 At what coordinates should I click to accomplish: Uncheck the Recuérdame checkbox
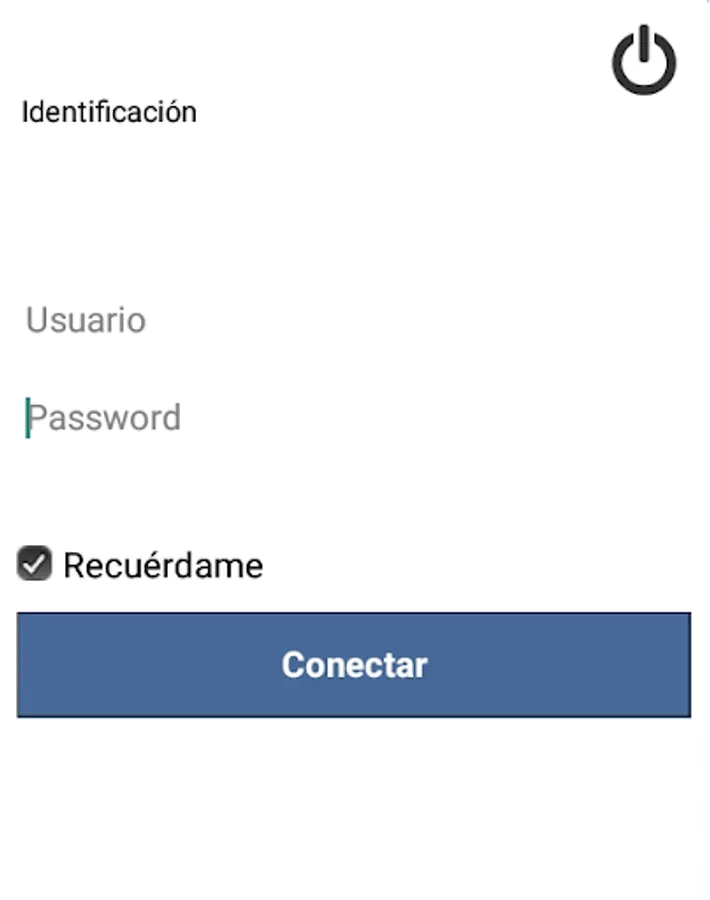35,564
